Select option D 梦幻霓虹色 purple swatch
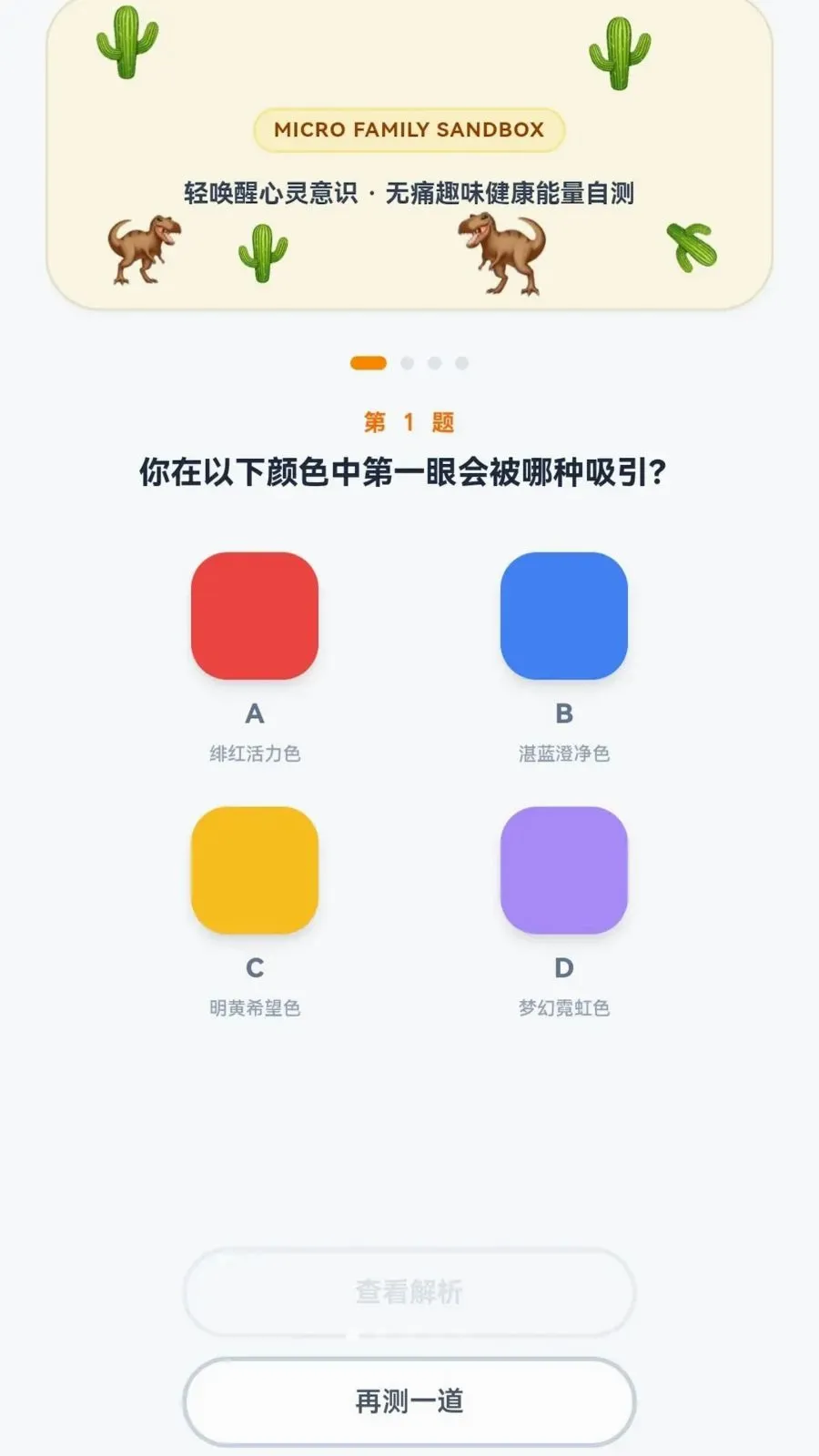 tap(564, 870)
